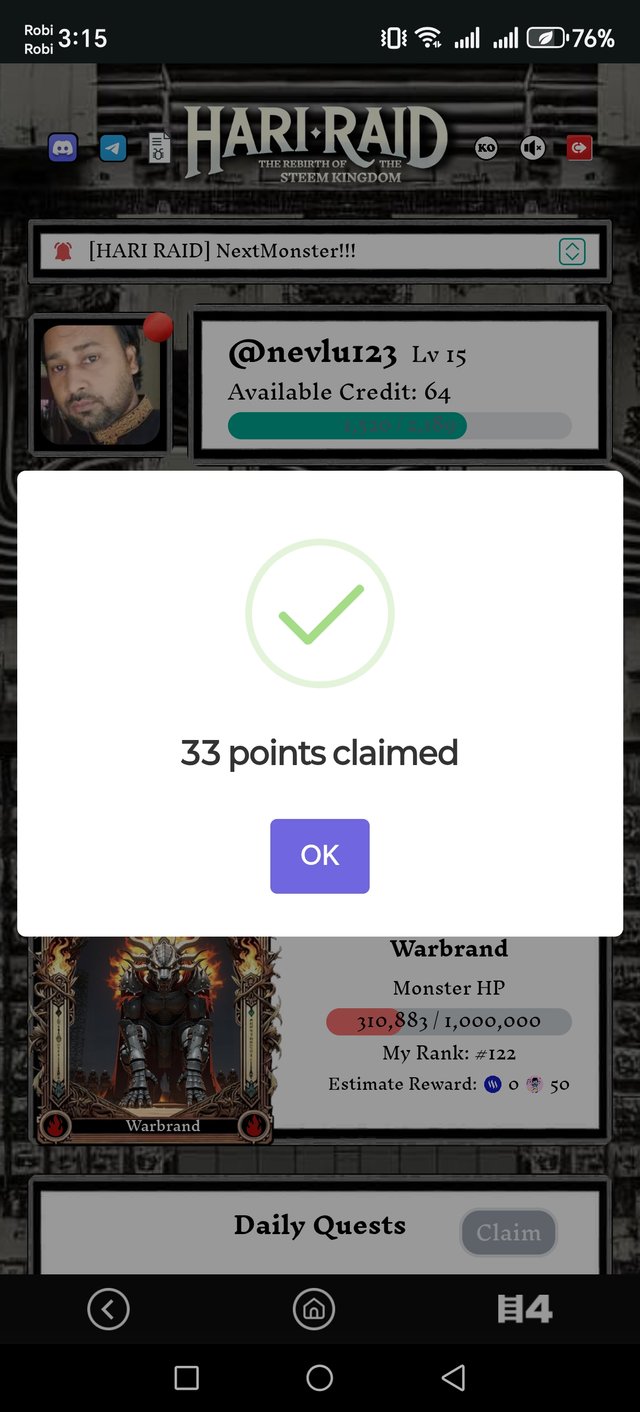Toggle the sound mute icon
Image resolution: width=640 pixels, height=1412 pixels.
533,148
